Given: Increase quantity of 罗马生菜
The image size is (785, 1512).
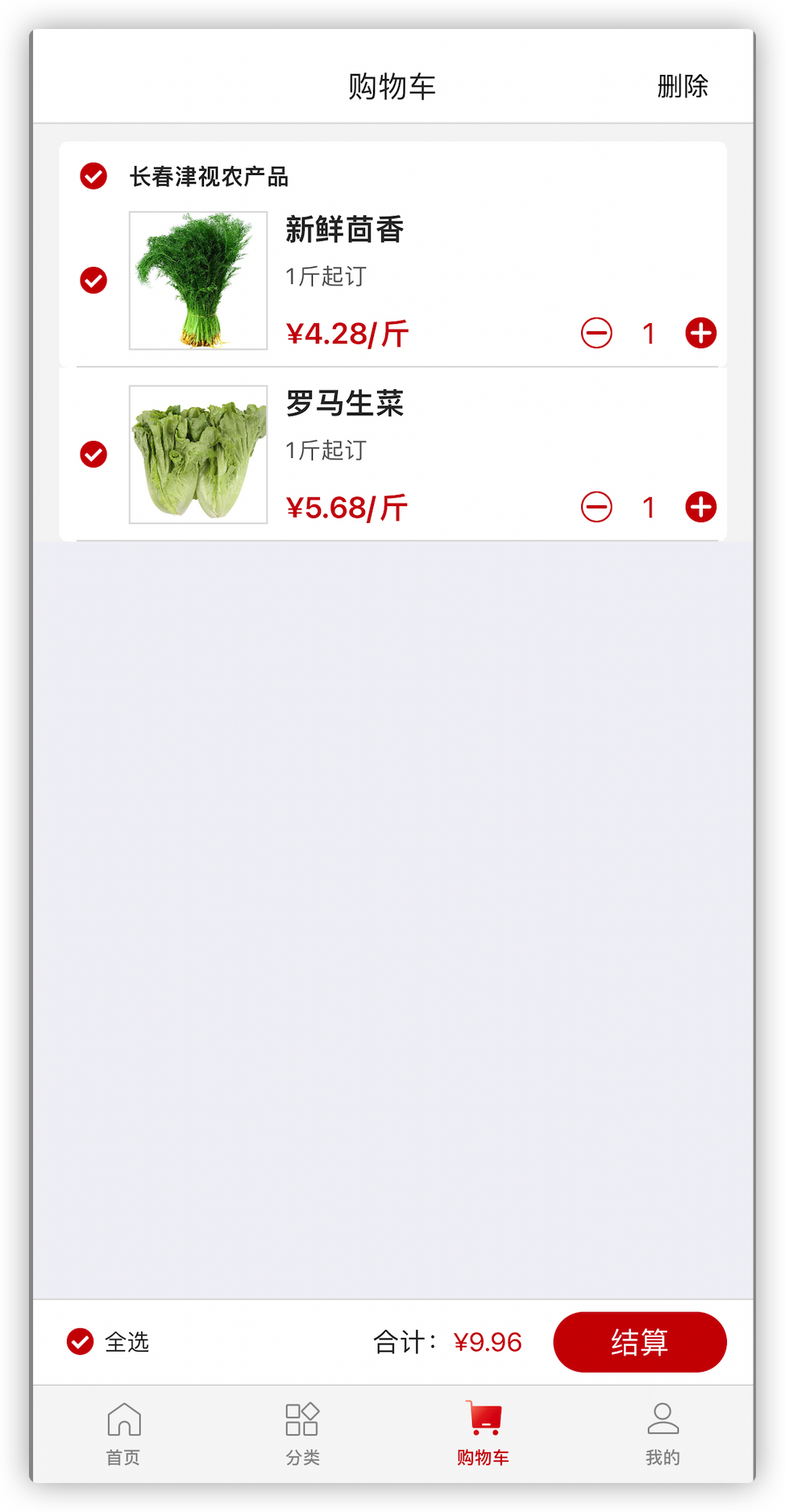Looking at the screenshot, I should (700, 507).
